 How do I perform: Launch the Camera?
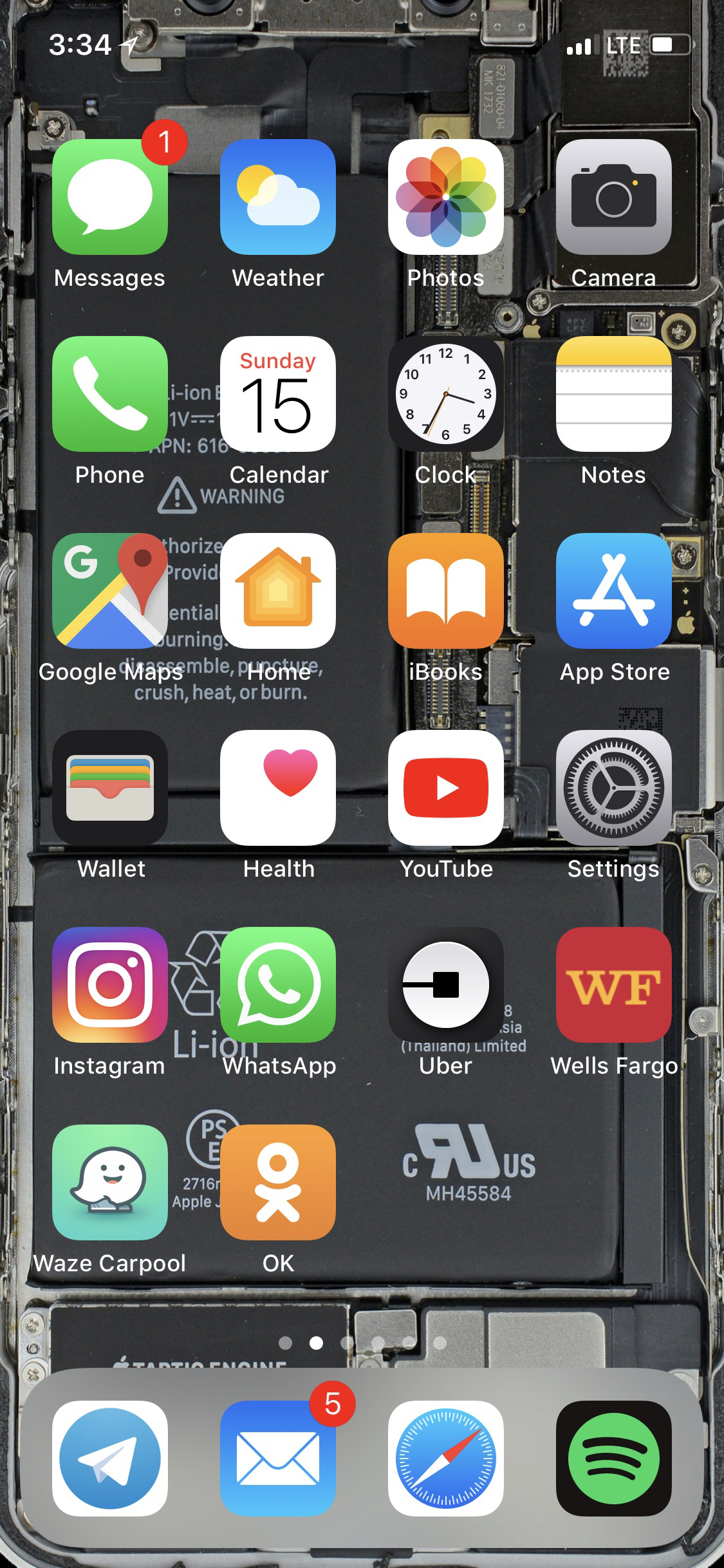pyautogui.click(x=614, y=197)
